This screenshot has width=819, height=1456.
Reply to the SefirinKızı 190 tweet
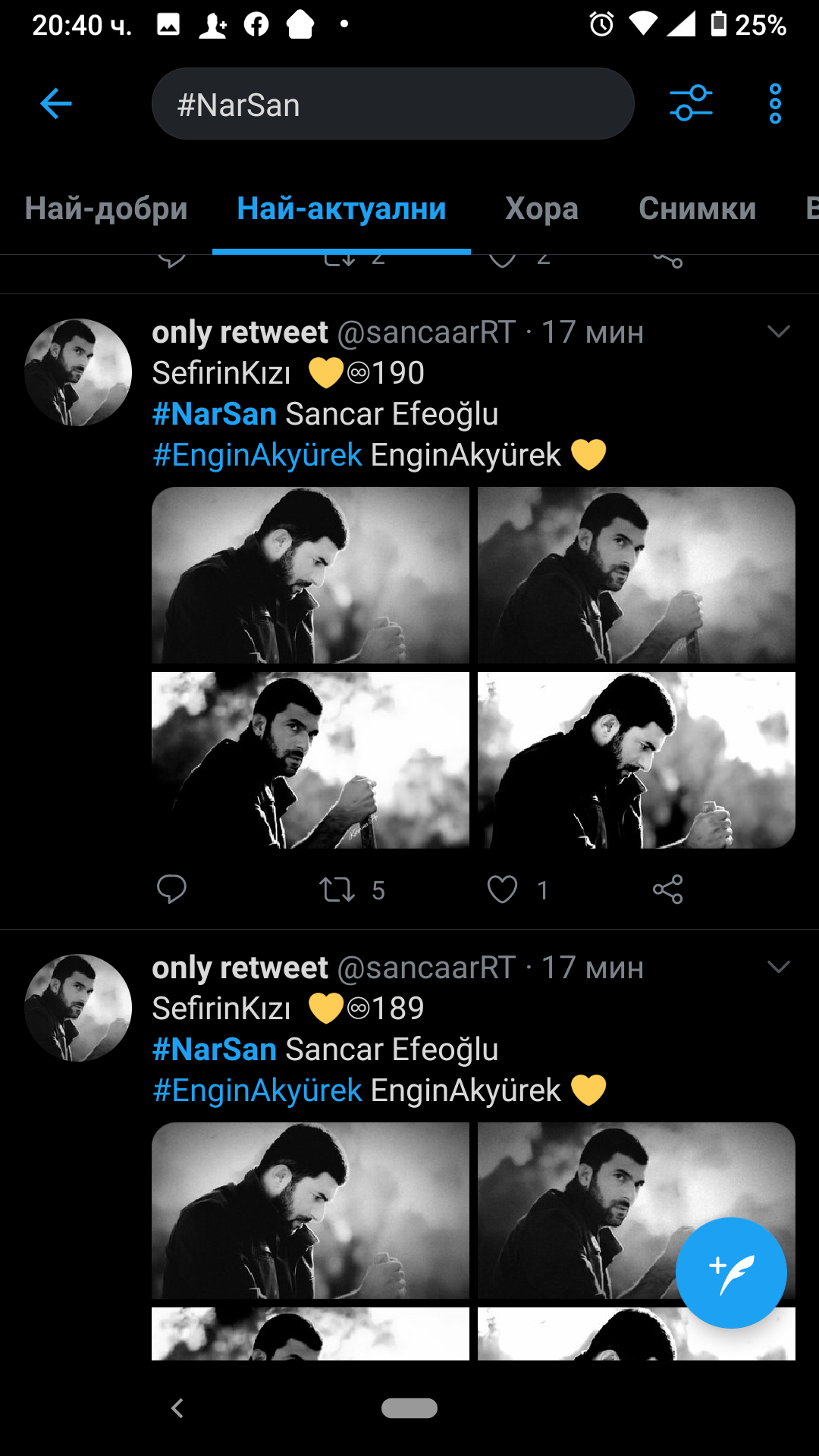click(171, 889)
